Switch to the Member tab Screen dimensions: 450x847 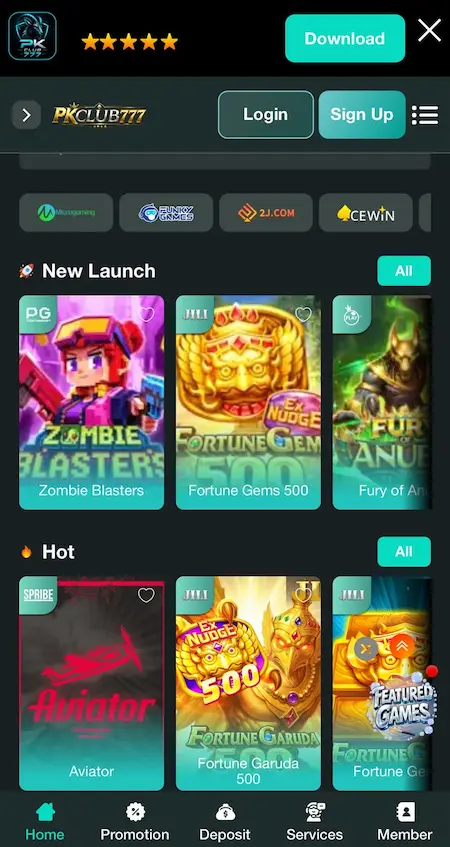point(405,821)
